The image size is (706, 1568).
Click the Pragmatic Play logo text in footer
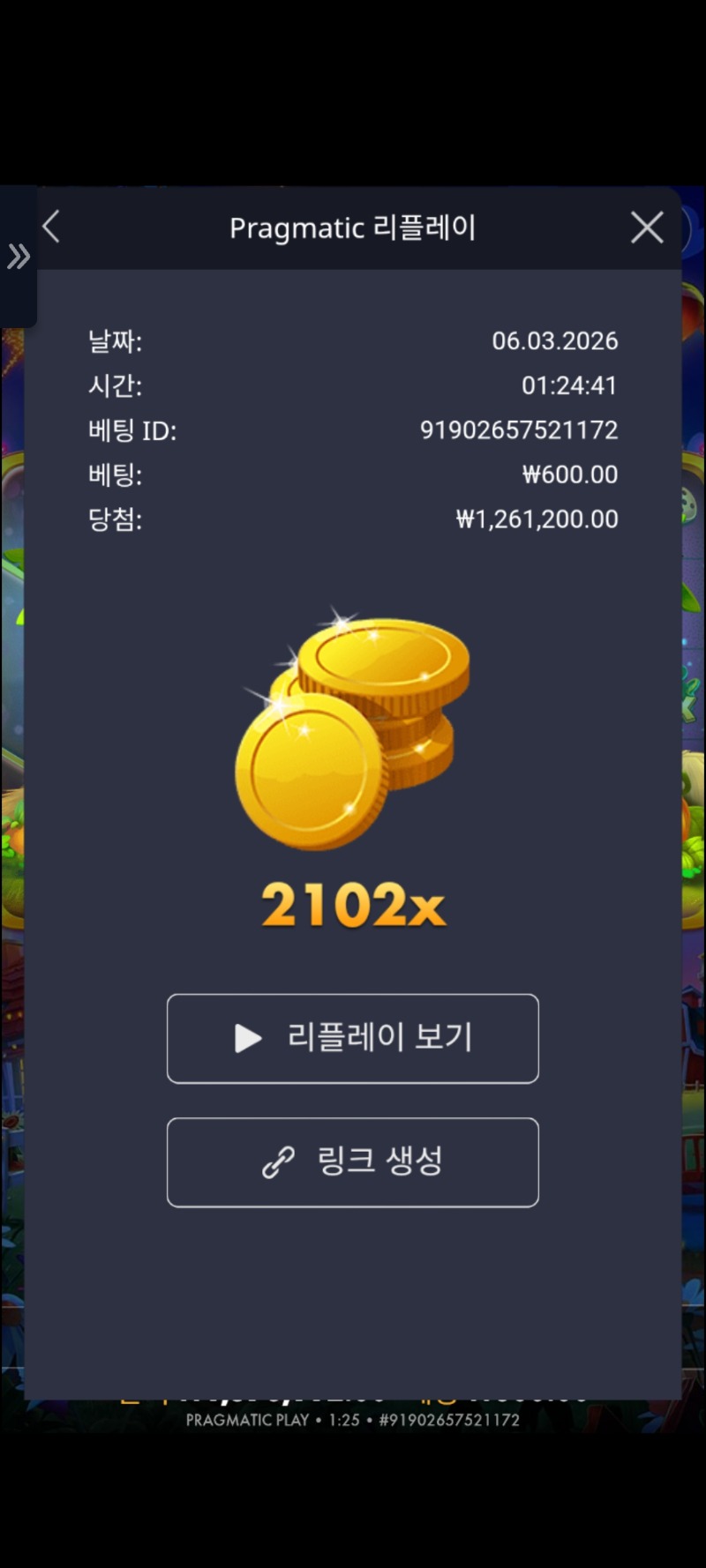[247, 1420]
